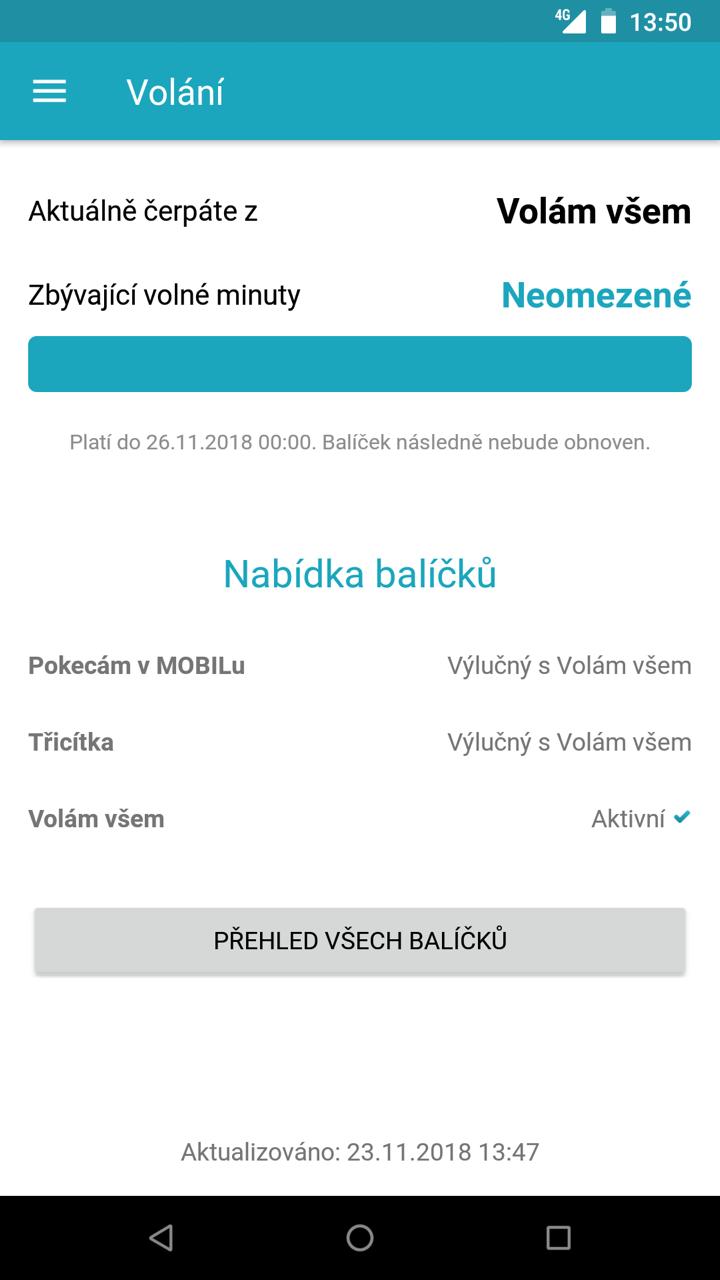Open the PŘEHLED VŠECH BALÍČKŮ button
The height and width of the screenshot is (1280, 720).
pyautogui.click(x=360, y=940)
